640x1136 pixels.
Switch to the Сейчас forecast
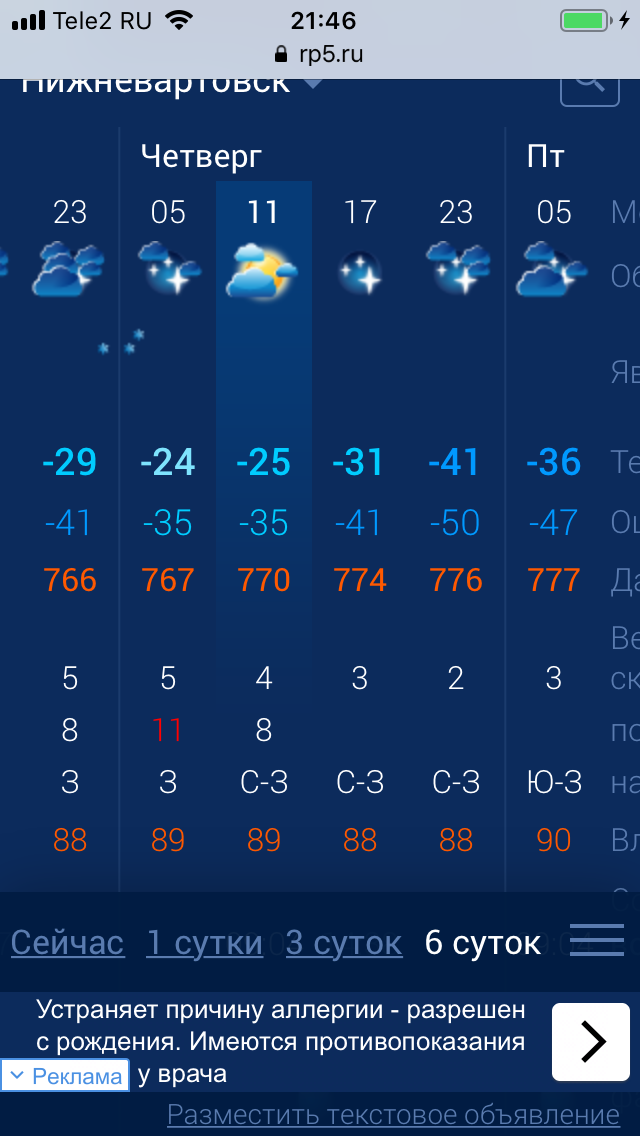[67, 943]
